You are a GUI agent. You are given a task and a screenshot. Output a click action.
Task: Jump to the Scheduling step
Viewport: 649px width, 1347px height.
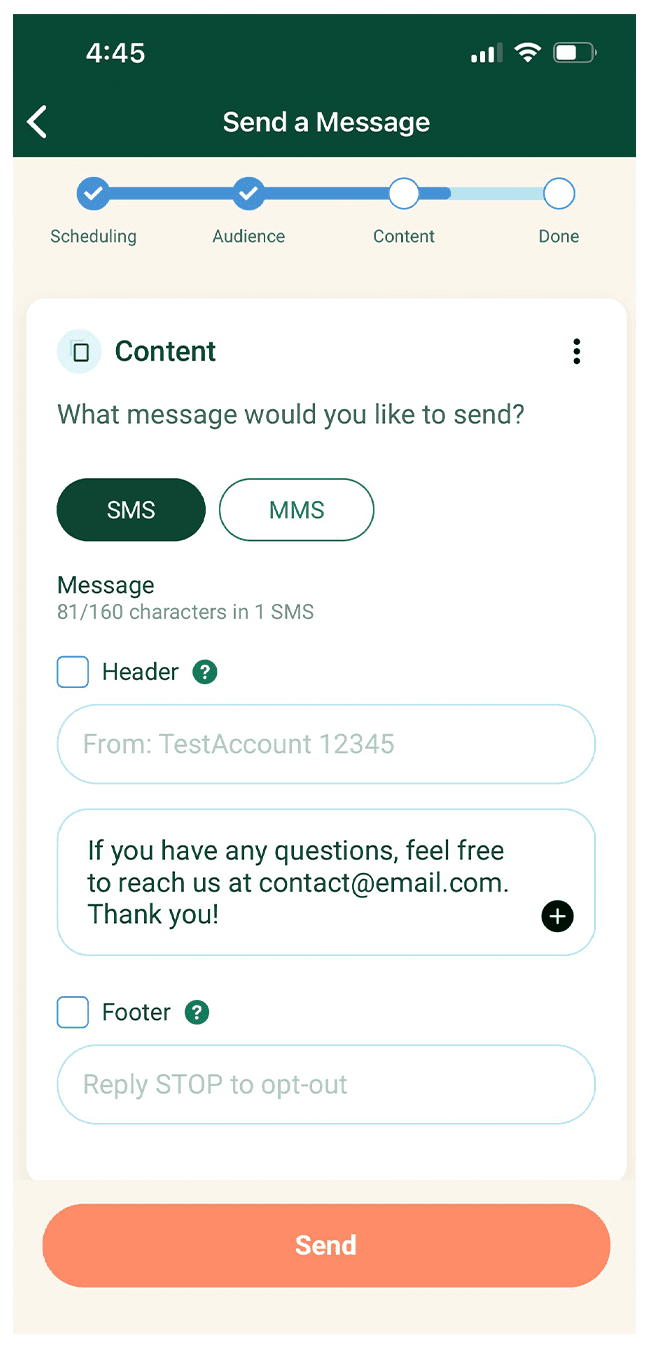click(93, 193)
